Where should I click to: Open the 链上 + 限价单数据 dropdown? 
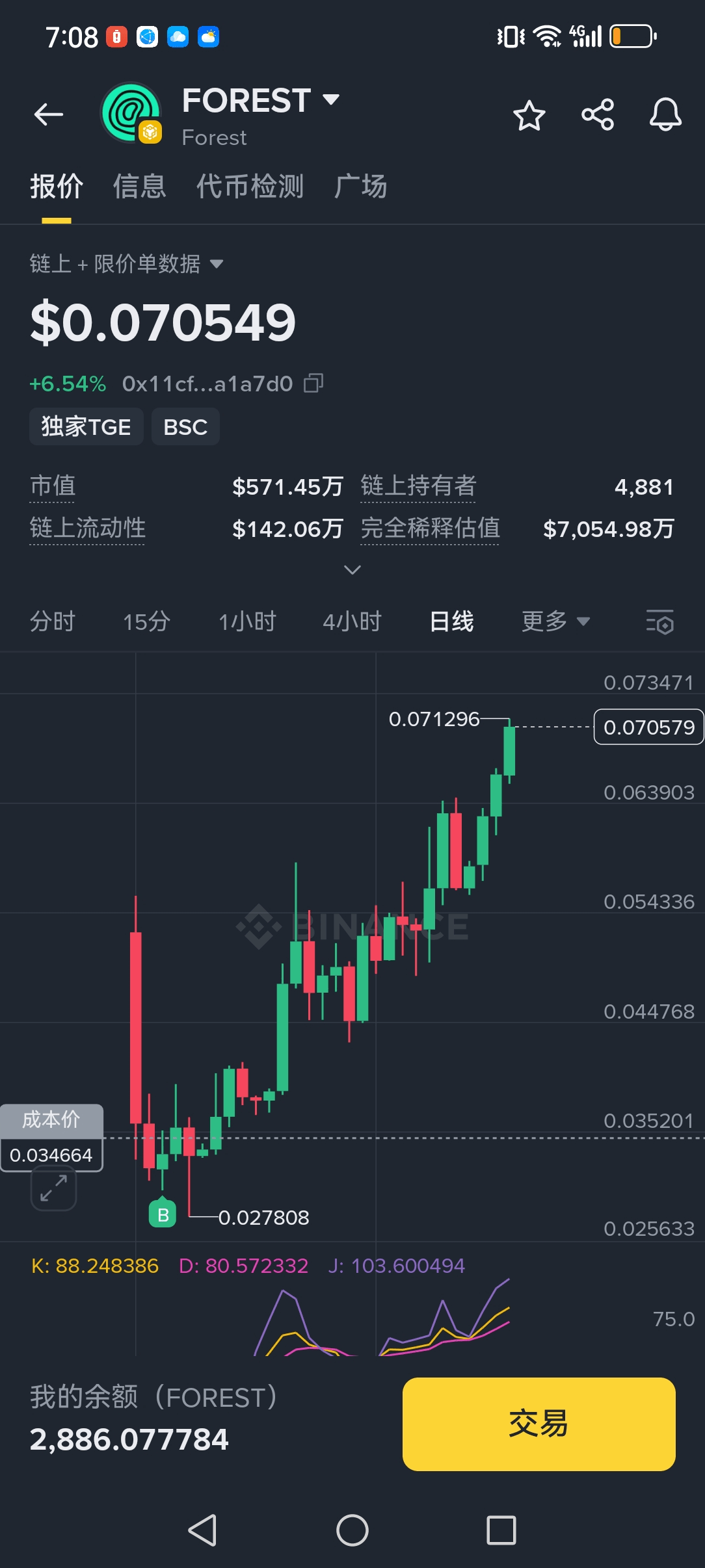[127, 264]
